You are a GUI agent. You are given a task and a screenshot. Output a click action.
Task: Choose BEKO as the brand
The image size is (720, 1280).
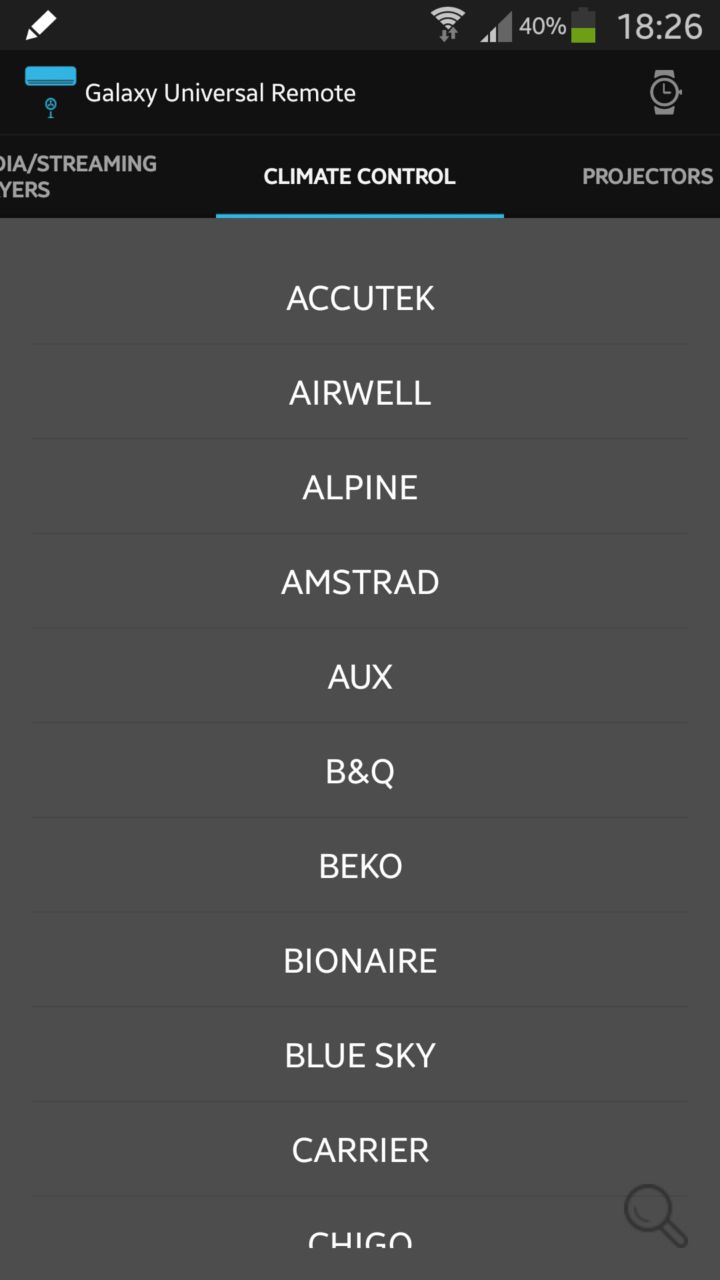click(360, 866)
